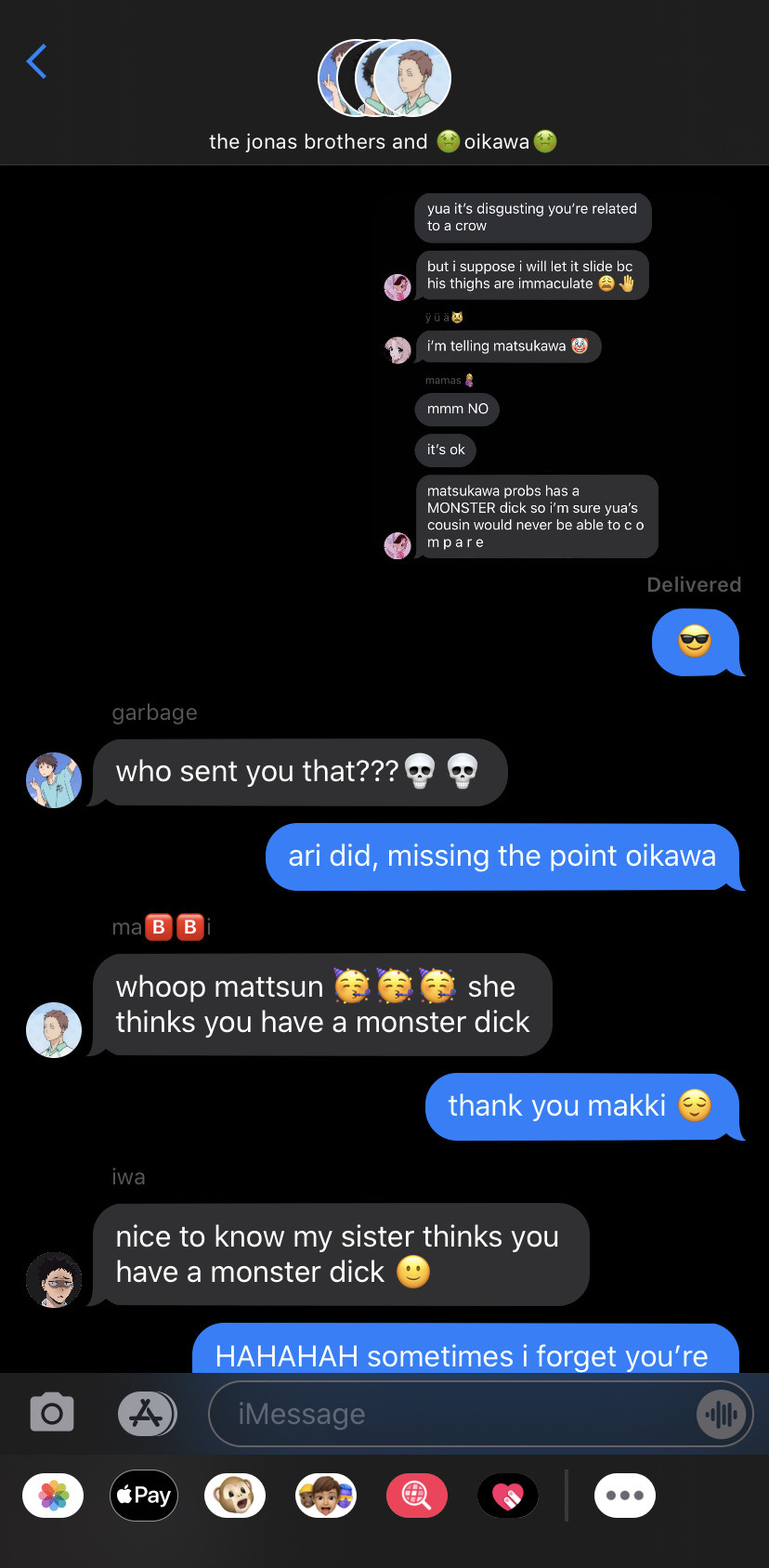The height and width of the screenshot is (1568, 769).
Task: Open the camera to attach a photo
Action: point(52,1414)
